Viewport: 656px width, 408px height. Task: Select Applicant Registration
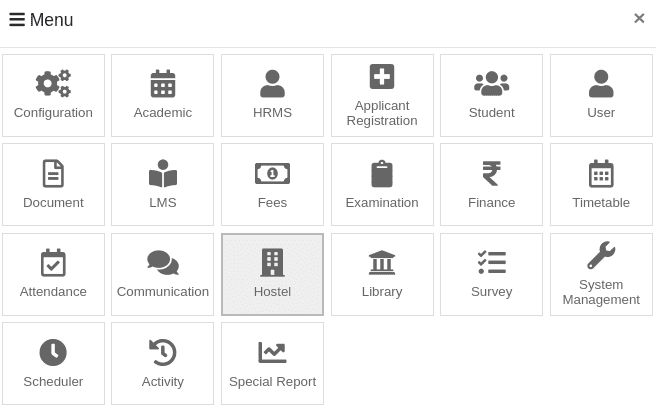pyautogui.click(x=382, y=95)
